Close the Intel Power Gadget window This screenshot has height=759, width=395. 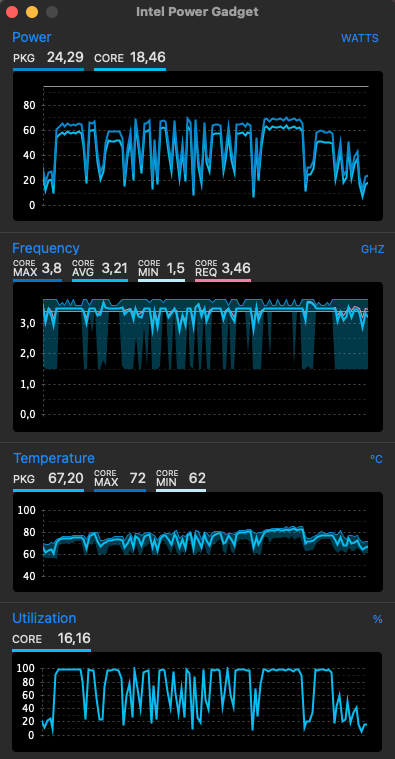[x=12, y=12]
